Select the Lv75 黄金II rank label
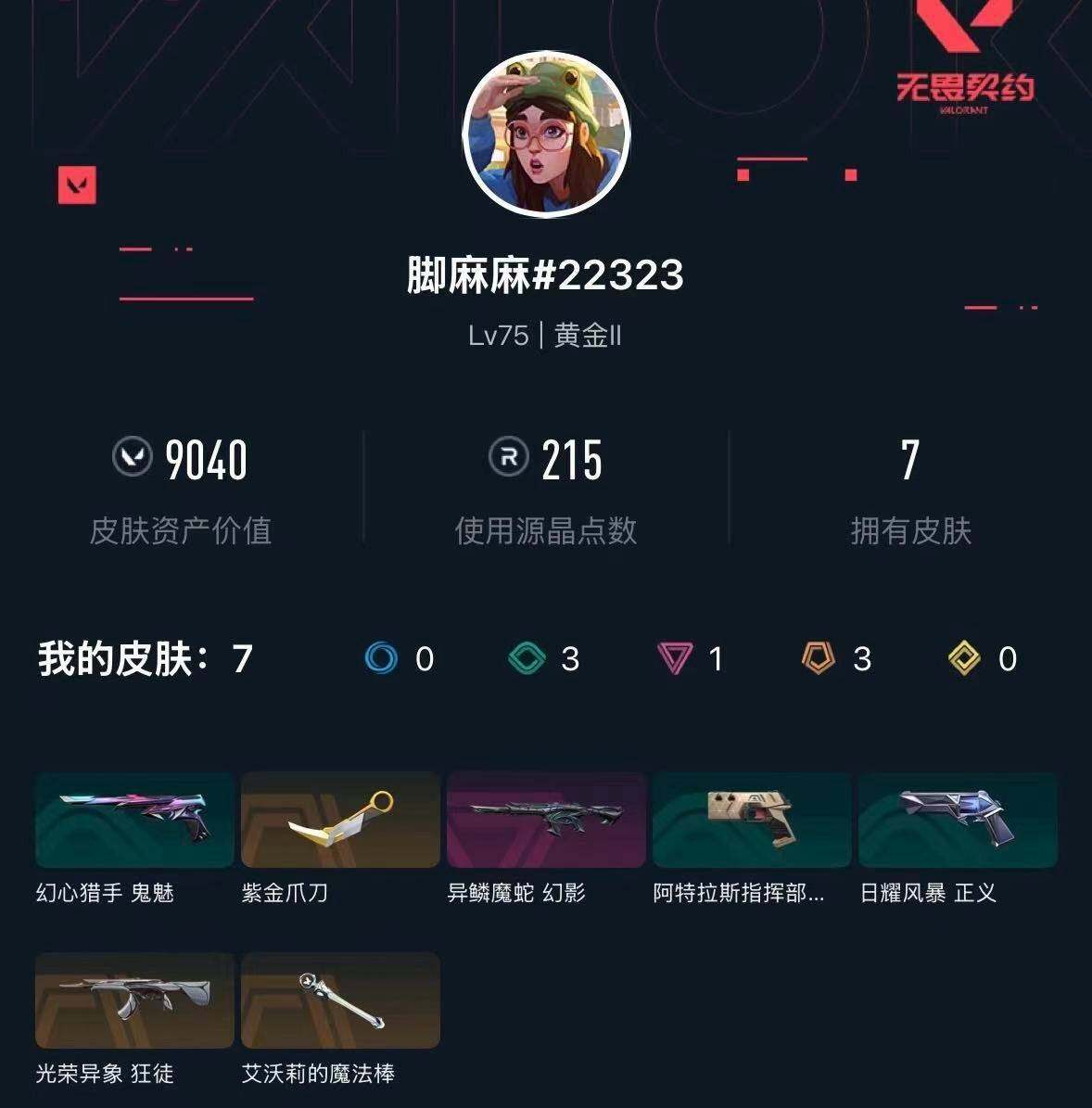Viewport: 1092px width, 1108px height. click(x=545, y=337)
